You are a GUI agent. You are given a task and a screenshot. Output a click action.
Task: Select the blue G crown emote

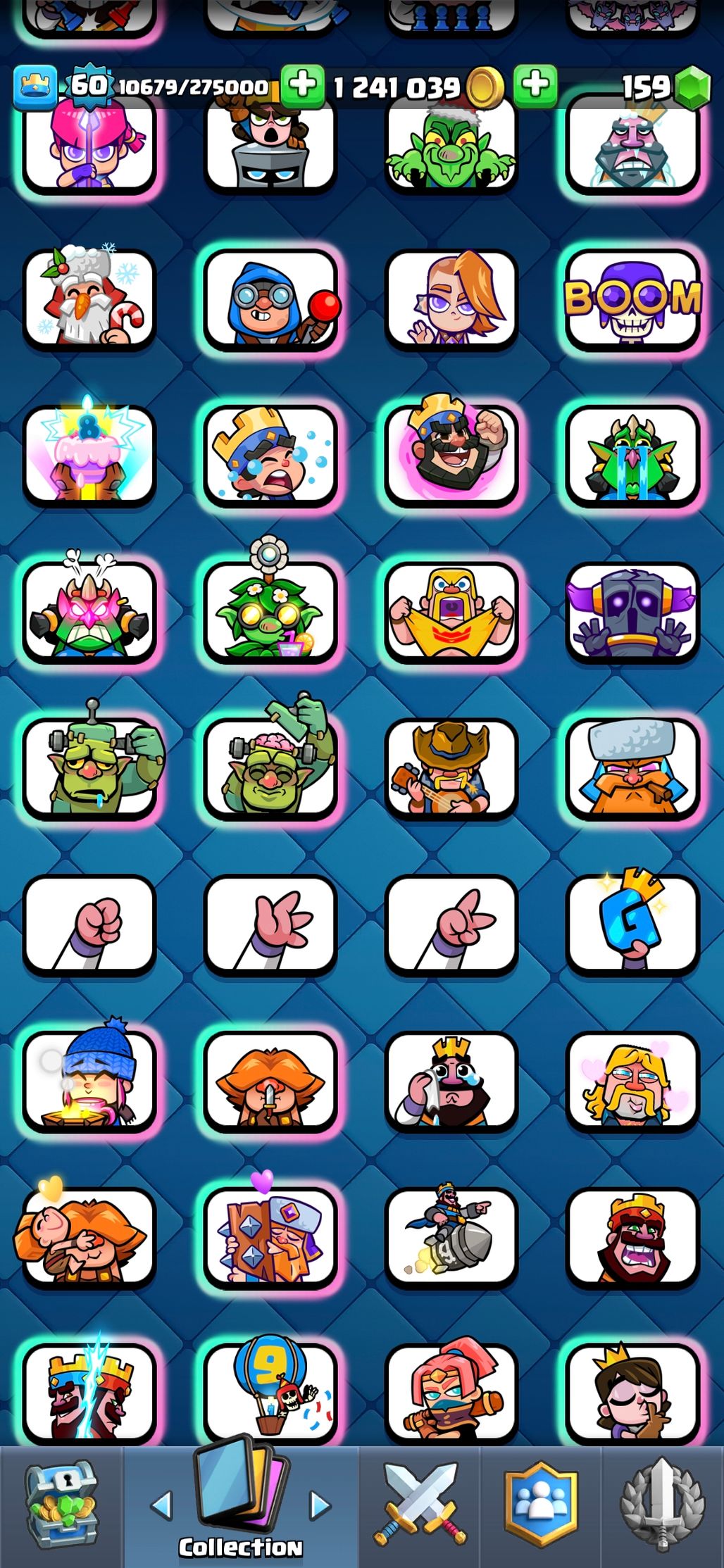click(x=632, y=924)
